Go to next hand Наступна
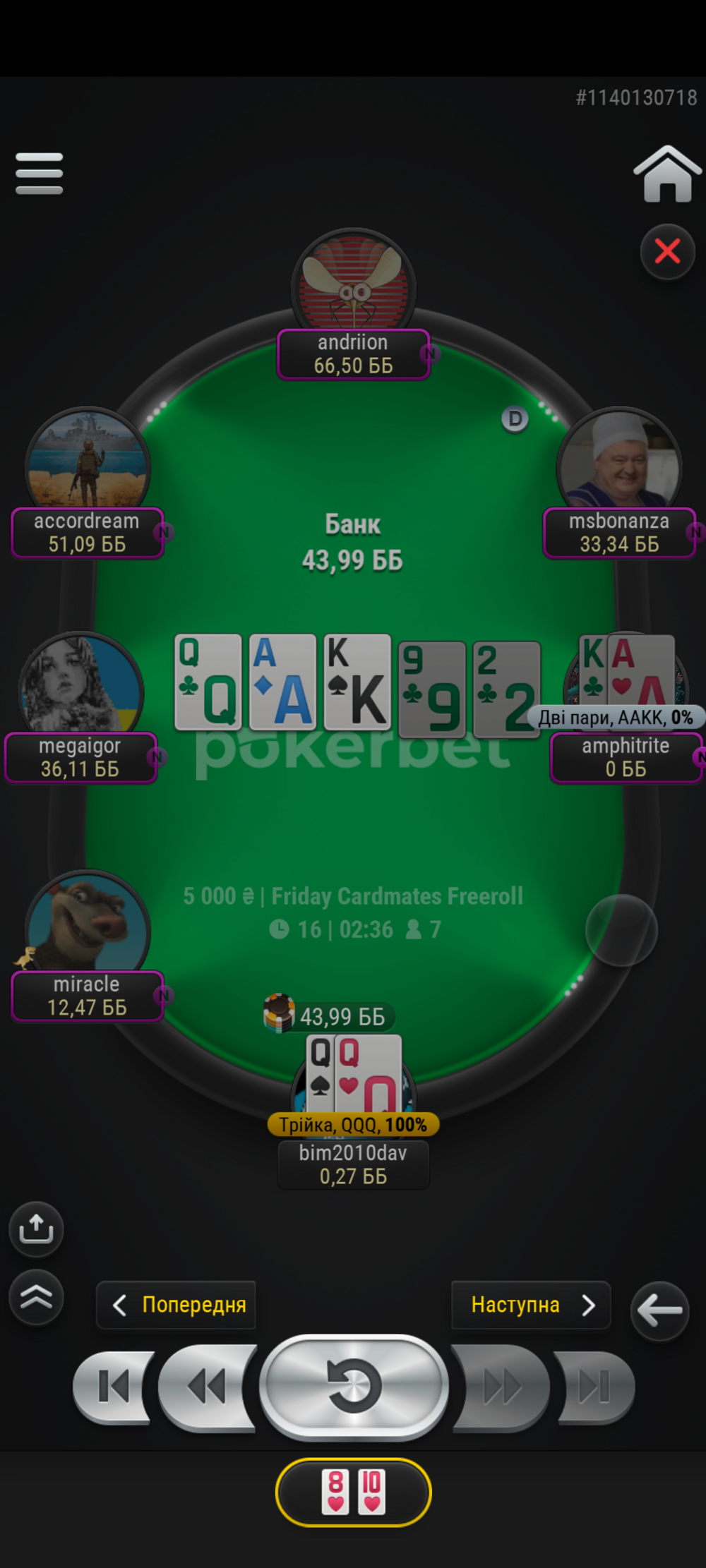706x1568 pixels. coord(531,1305)
